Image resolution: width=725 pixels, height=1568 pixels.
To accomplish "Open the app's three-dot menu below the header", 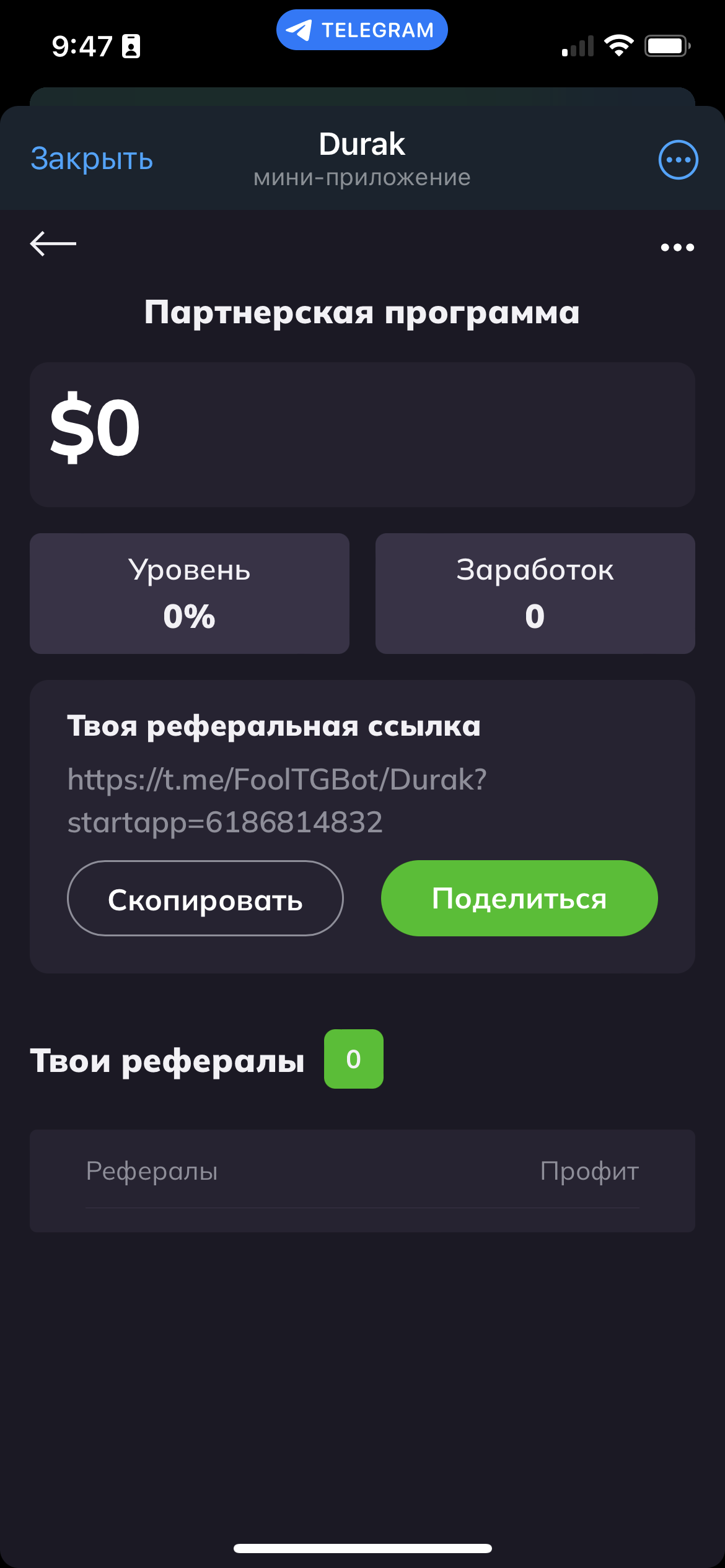I will 676,246.
